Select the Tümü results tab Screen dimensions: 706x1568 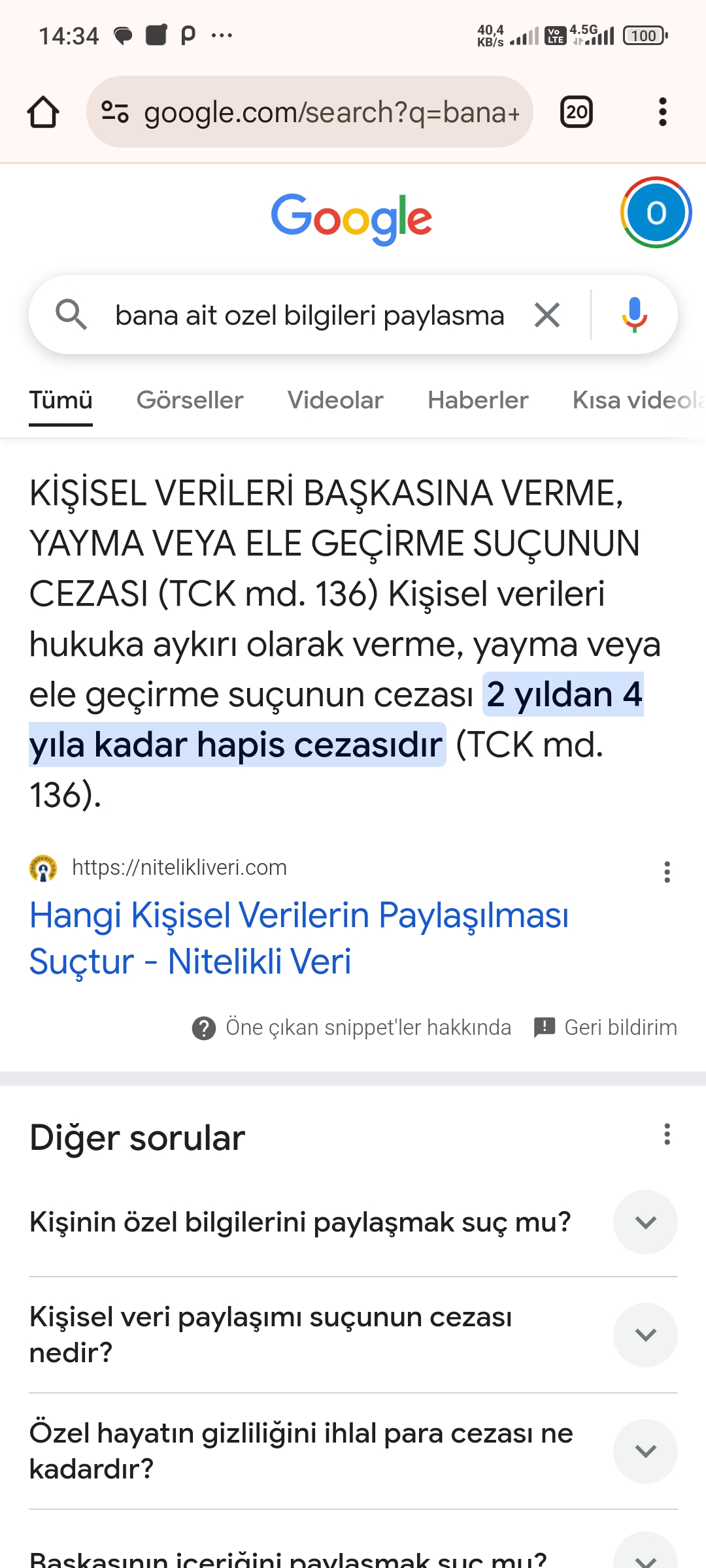61,400
